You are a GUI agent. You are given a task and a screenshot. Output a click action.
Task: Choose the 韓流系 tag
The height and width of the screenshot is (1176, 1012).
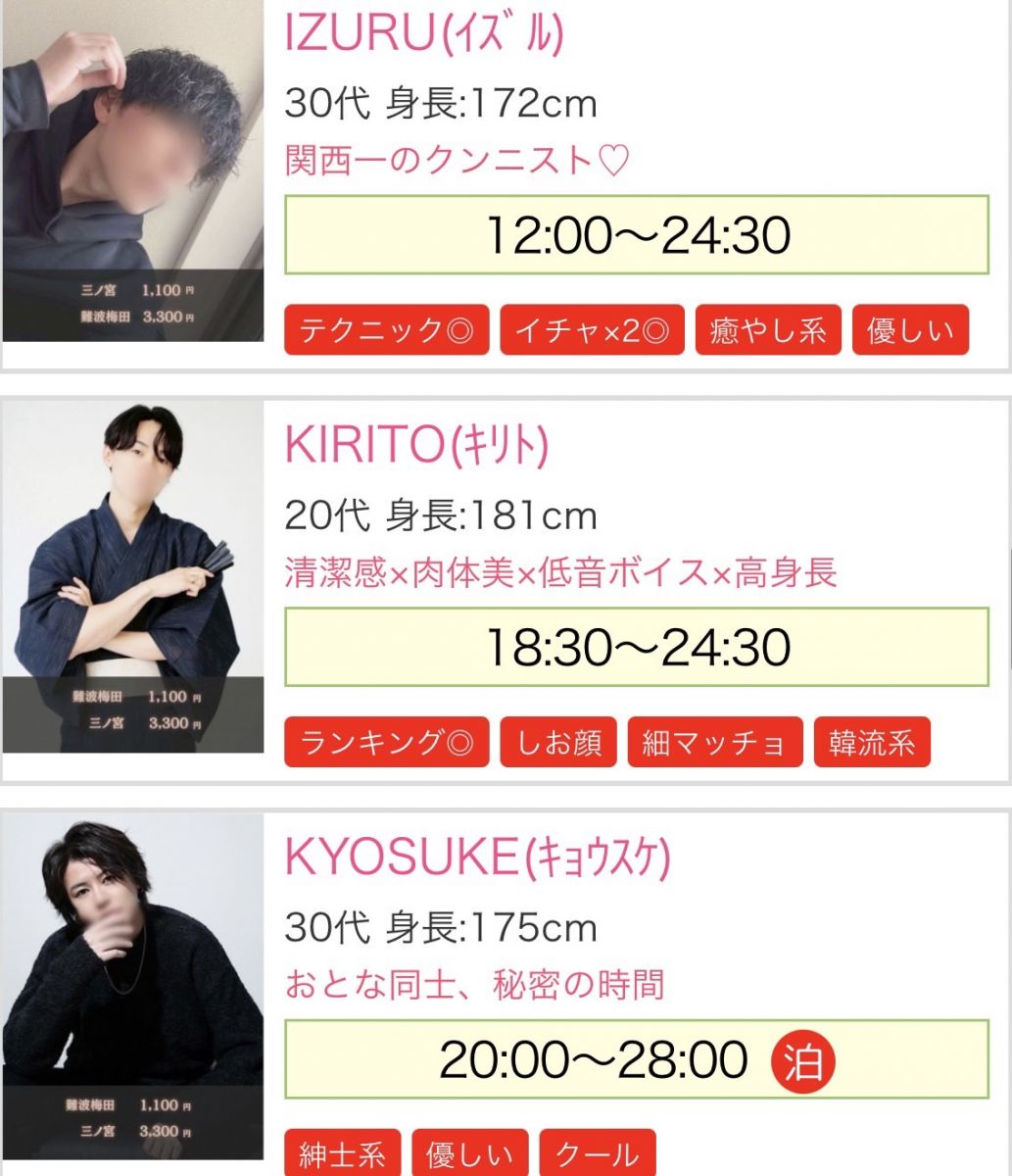click(x=871, y=743)
